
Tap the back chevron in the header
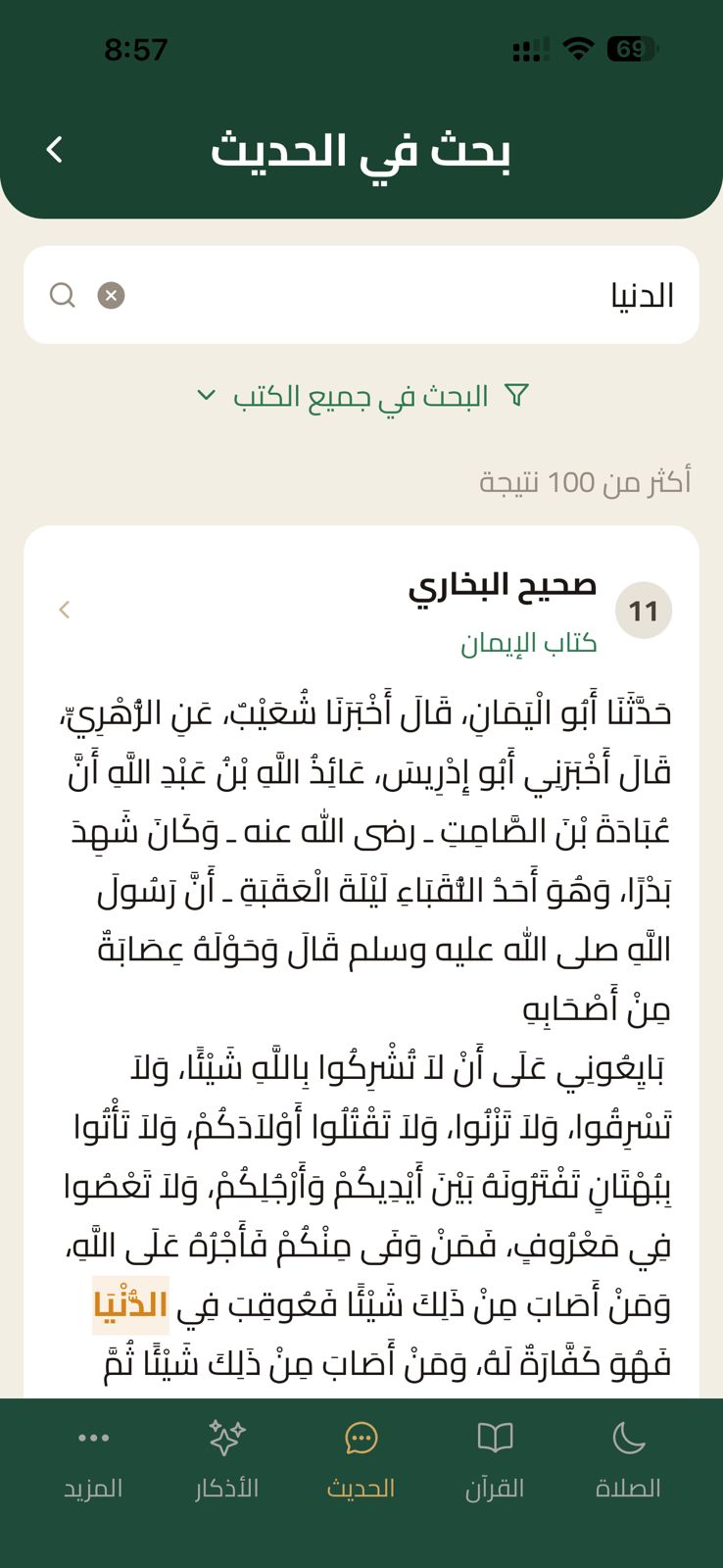[x=55, y=149]
